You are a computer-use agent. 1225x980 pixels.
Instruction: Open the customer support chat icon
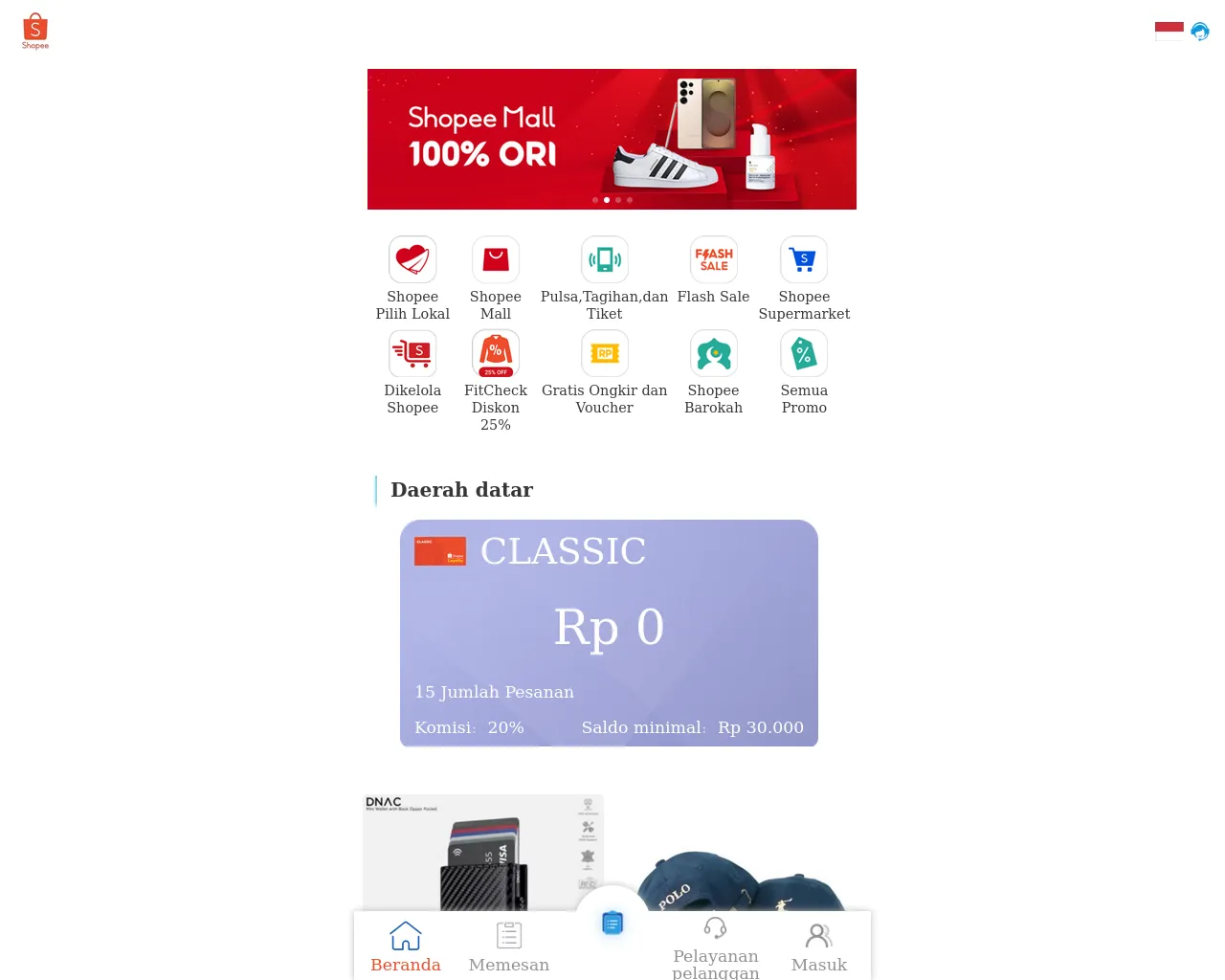1200,32
